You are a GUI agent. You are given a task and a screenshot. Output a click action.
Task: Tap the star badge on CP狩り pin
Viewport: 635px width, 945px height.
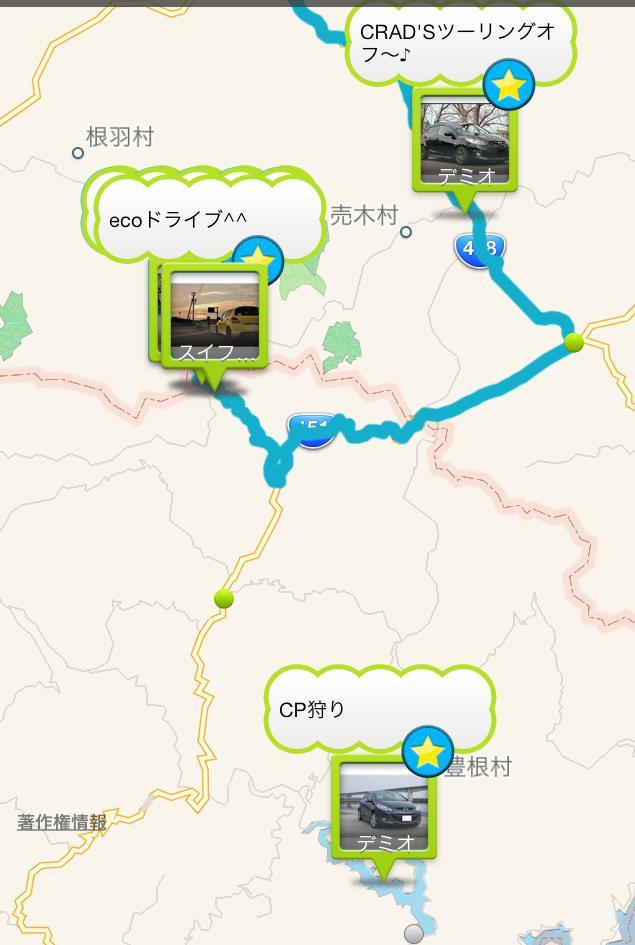point(428,752)
